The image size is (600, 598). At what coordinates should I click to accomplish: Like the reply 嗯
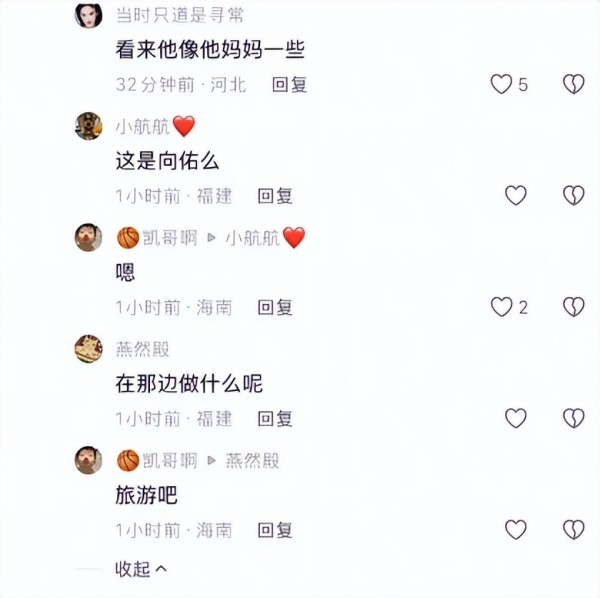click(x=502, y=307)
